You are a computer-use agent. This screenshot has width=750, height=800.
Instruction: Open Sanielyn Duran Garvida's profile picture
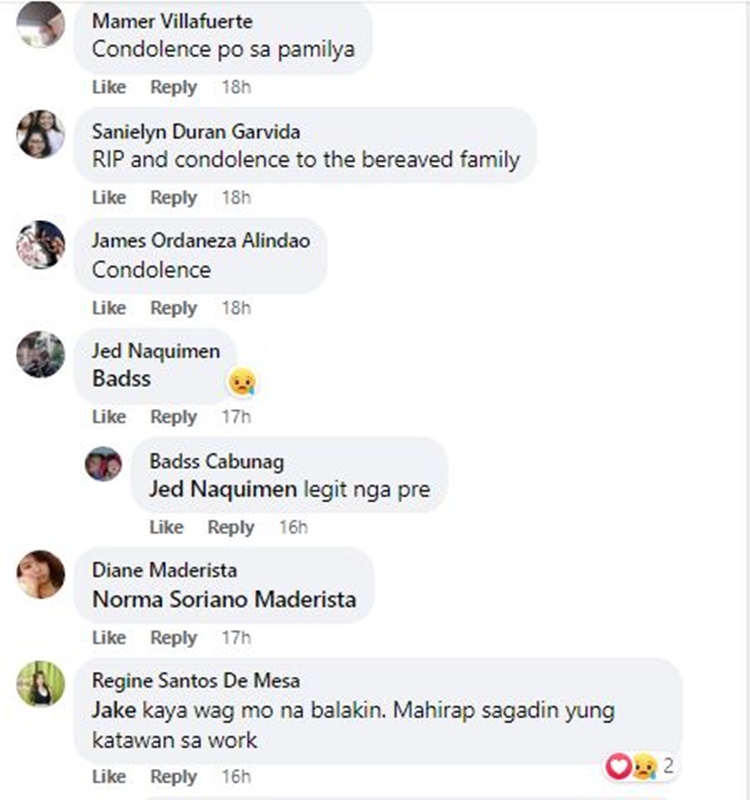click(41, 134)
